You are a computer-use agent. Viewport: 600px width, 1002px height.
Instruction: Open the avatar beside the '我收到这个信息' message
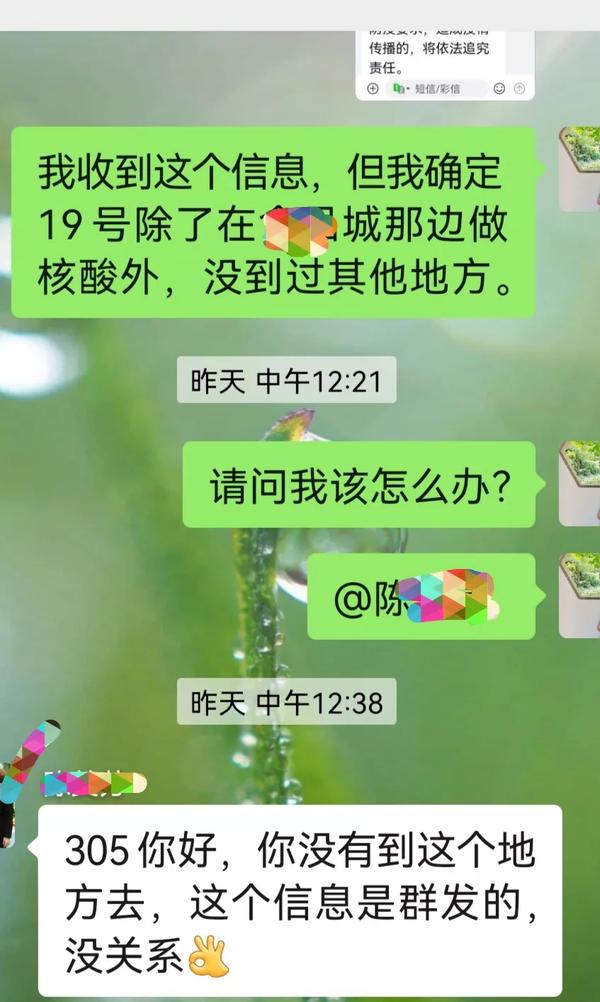tap(580, 168)
